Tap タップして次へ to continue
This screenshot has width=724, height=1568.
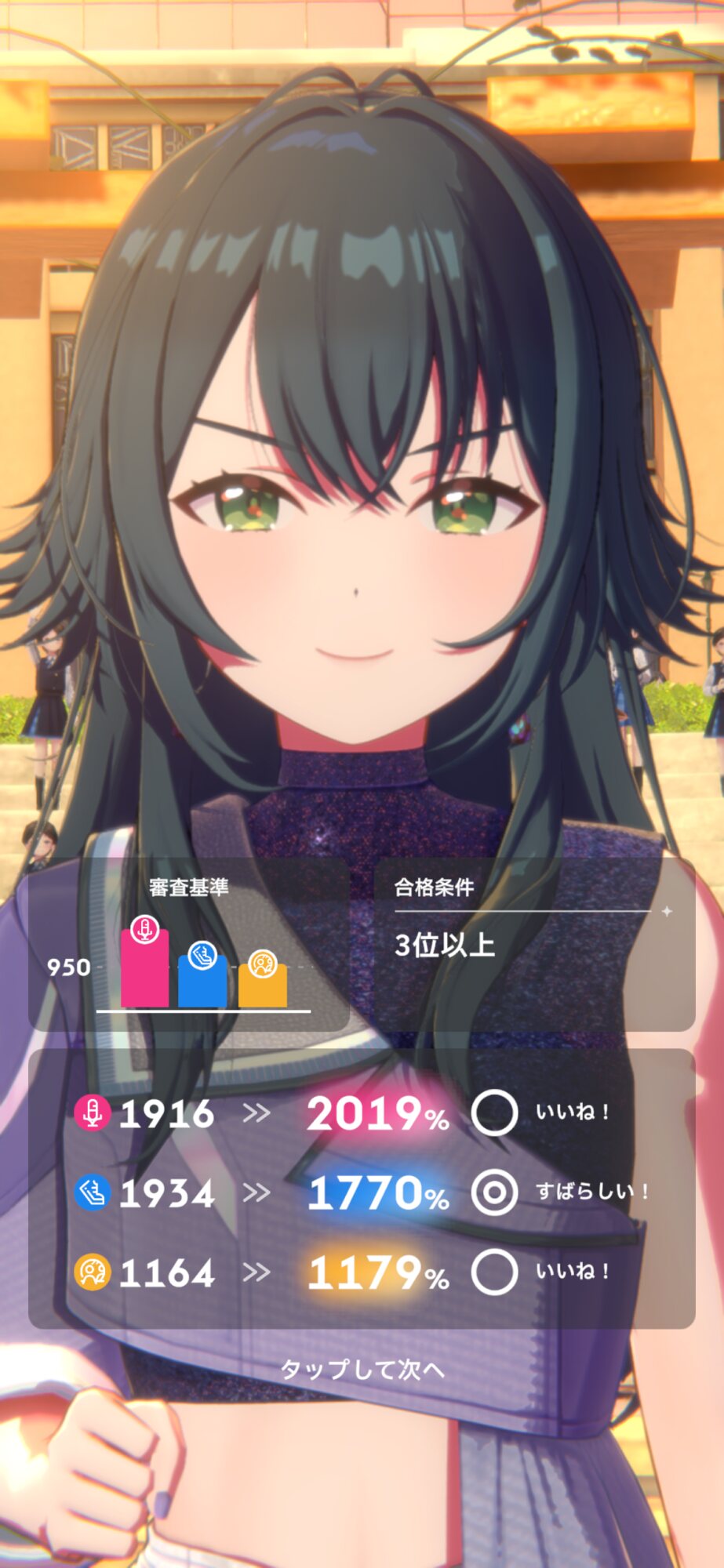(362, 1369)
